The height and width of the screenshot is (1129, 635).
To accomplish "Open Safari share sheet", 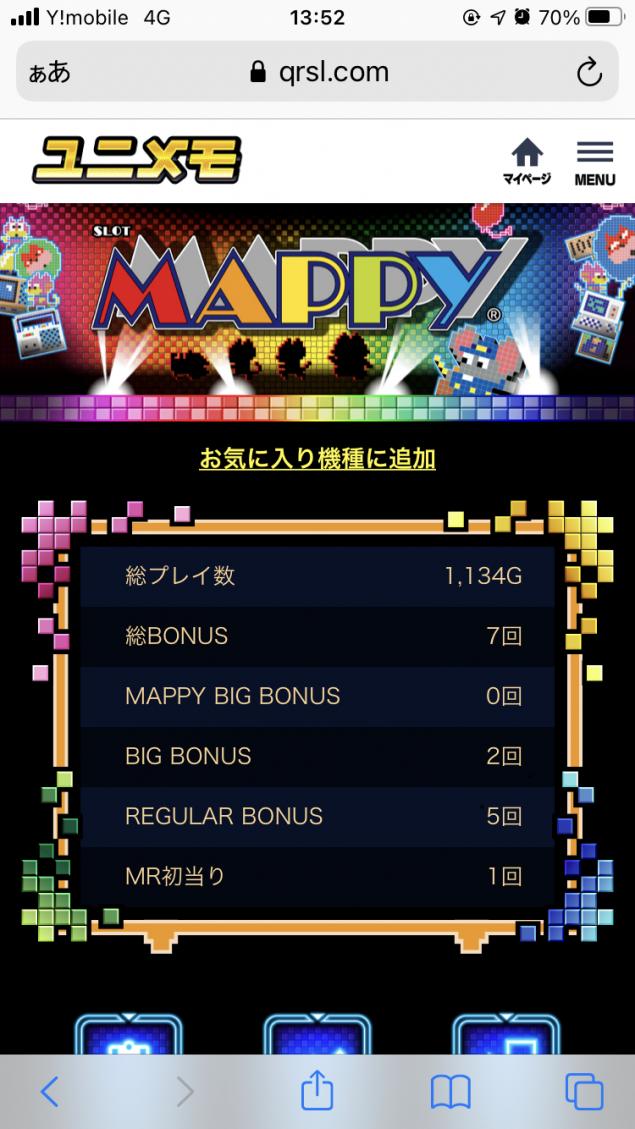I will (317, 1089).
